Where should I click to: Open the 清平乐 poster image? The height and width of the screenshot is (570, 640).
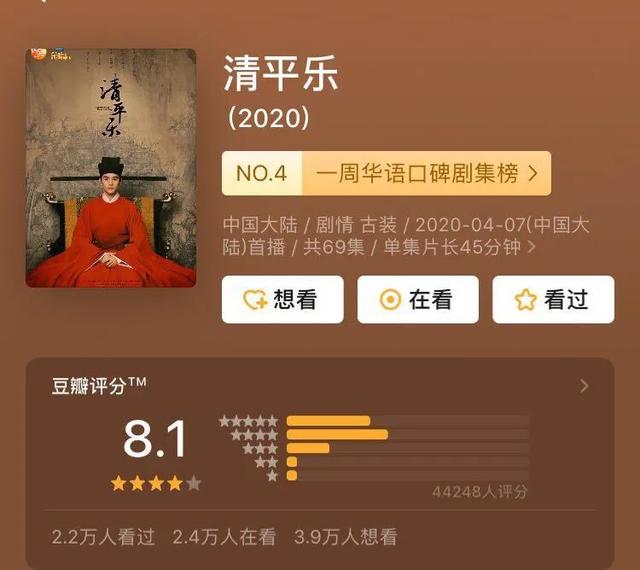(x=110, y=168)
